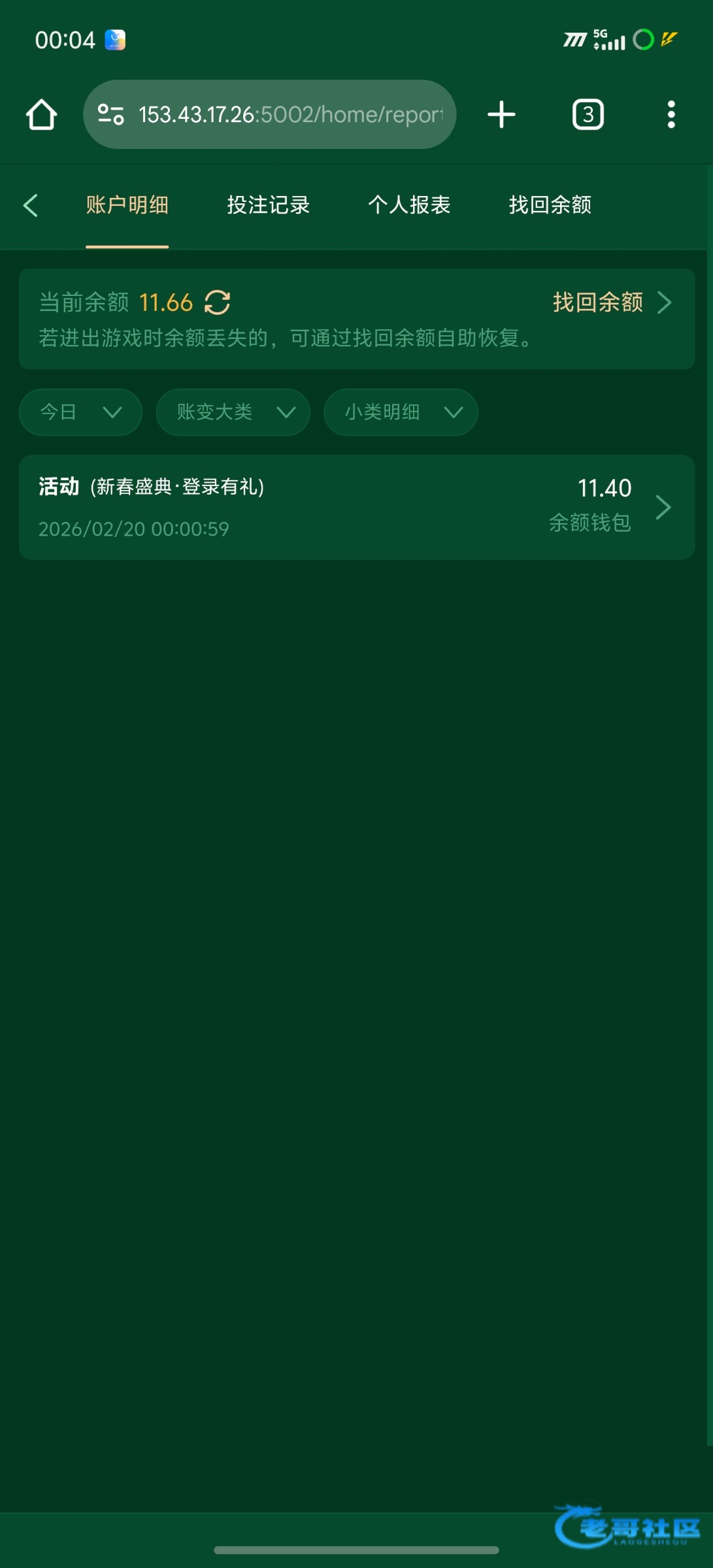The width and height of the screenshot is (713, 1568).
Task: Expand the 账变大类 dropdown
Action: [x=233, y=412]
